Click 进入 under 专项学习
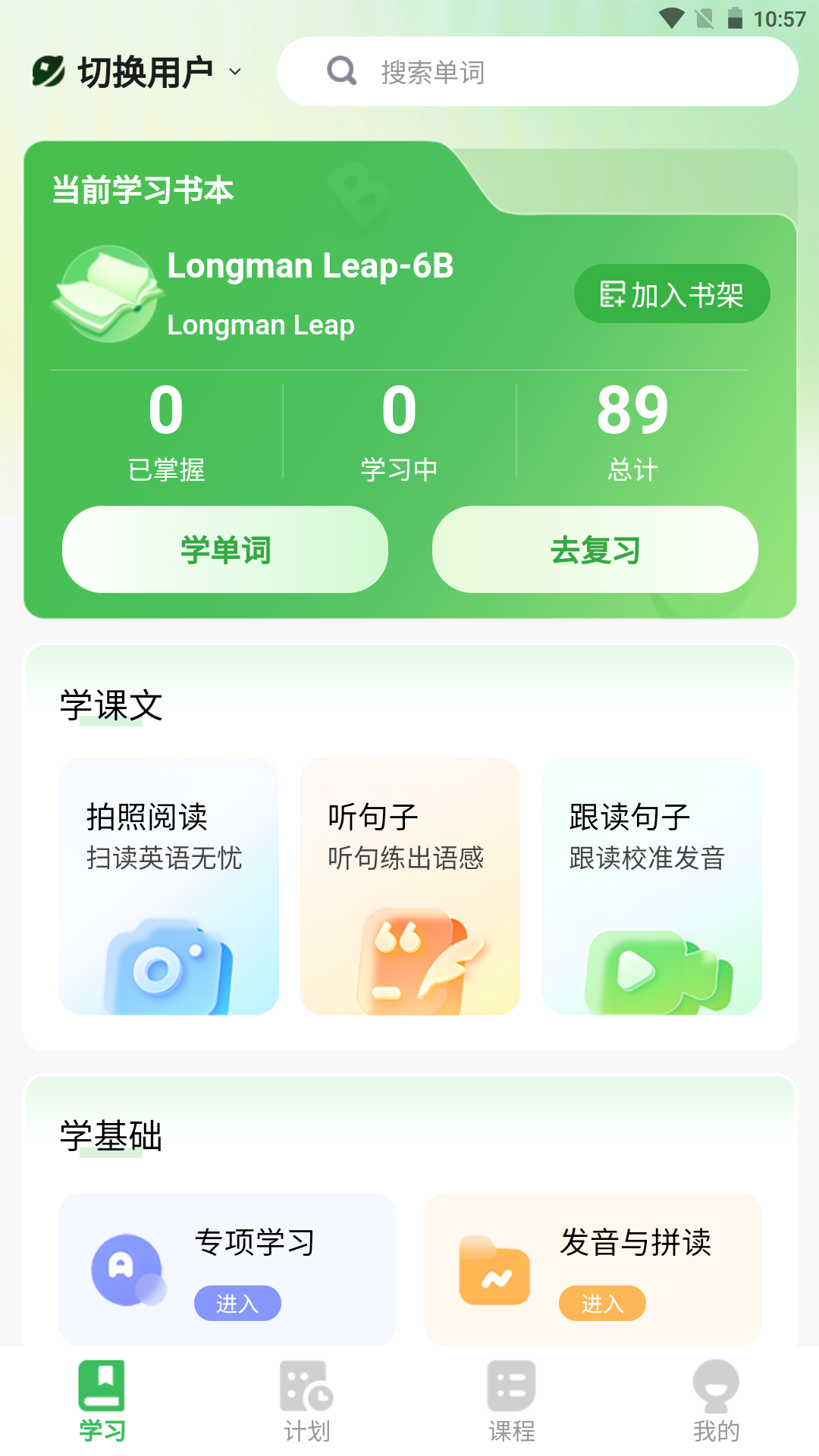Viewport: 819px width, 1456px height. (237, 1304)
